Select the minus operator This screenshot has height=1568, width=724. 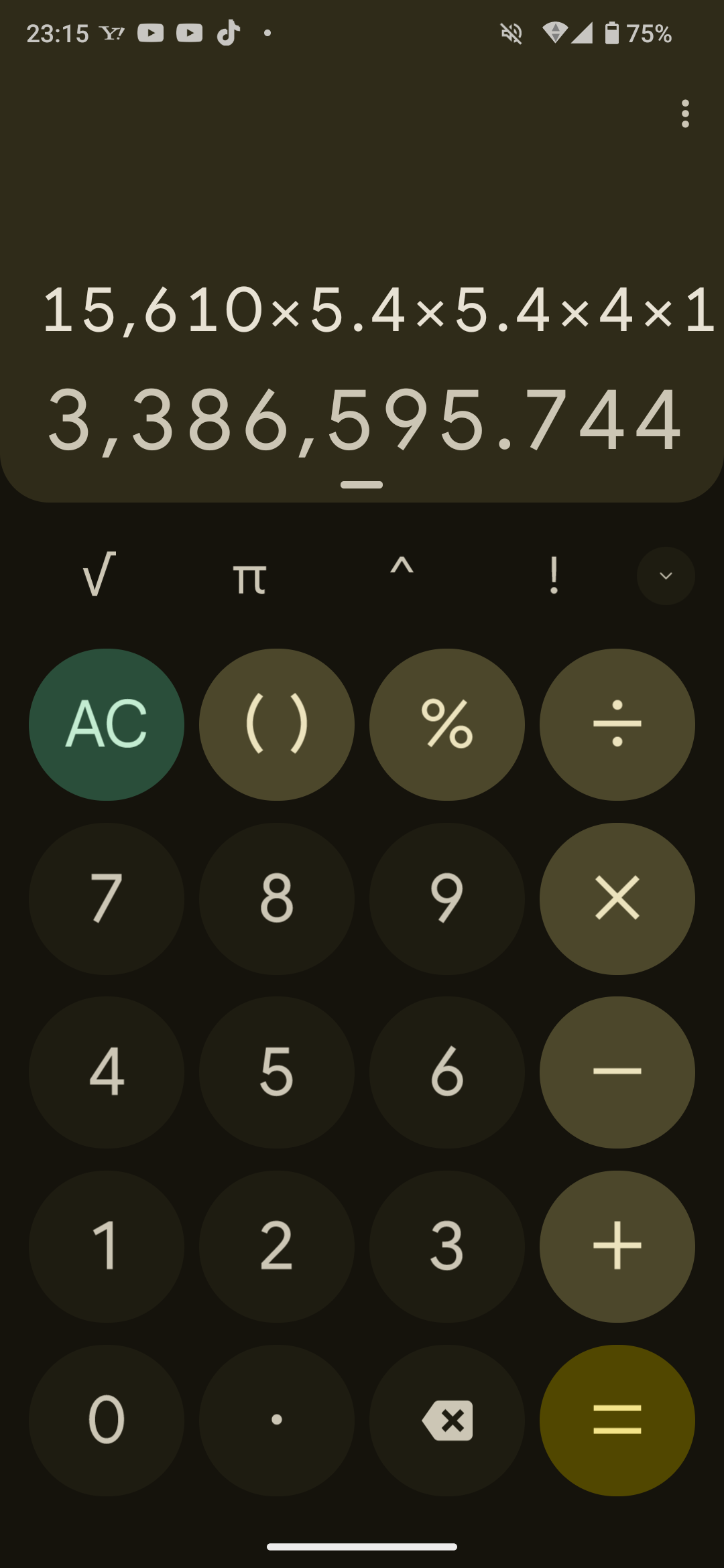click(x=617, y=1072)
